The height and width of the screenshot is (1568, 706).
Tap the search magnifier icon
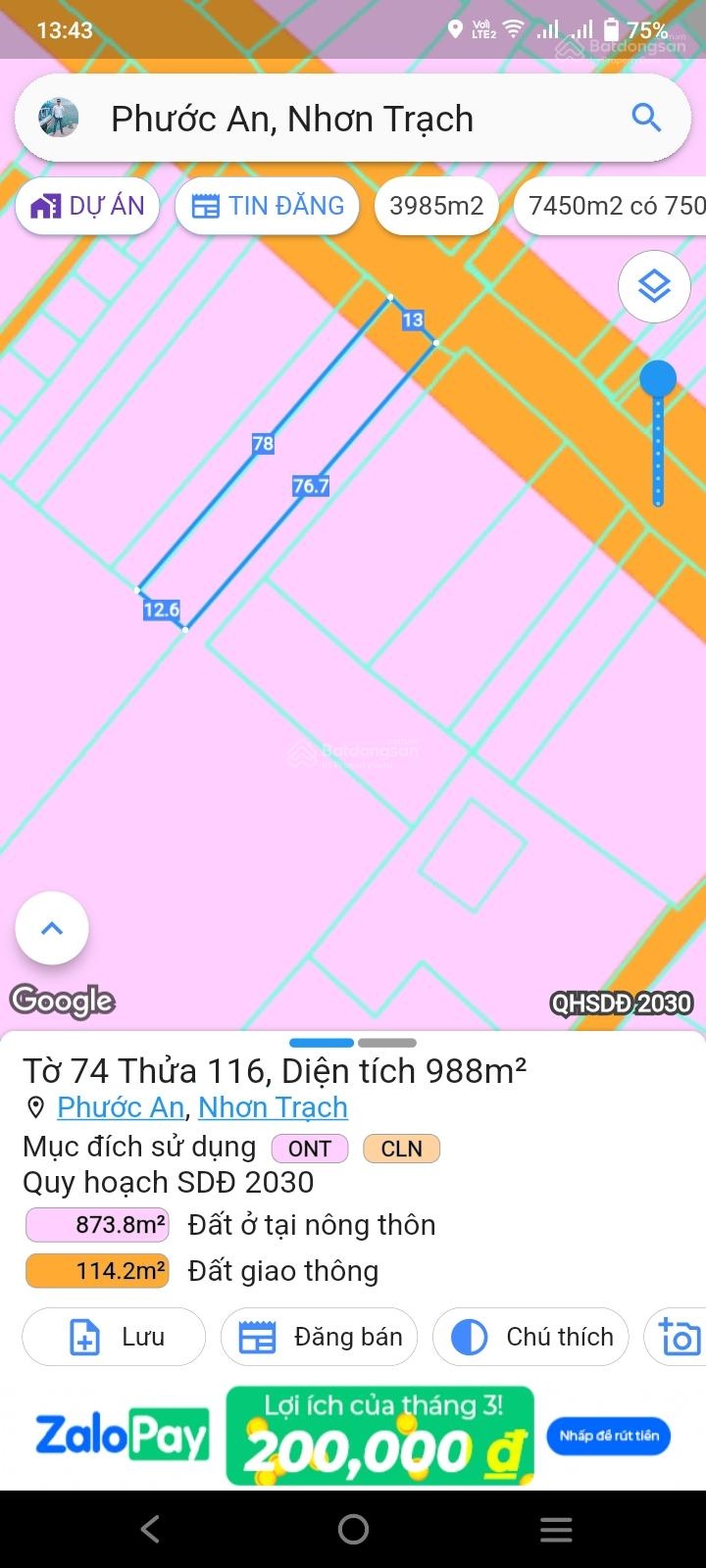pyautogui.click(x=645, y=117)
